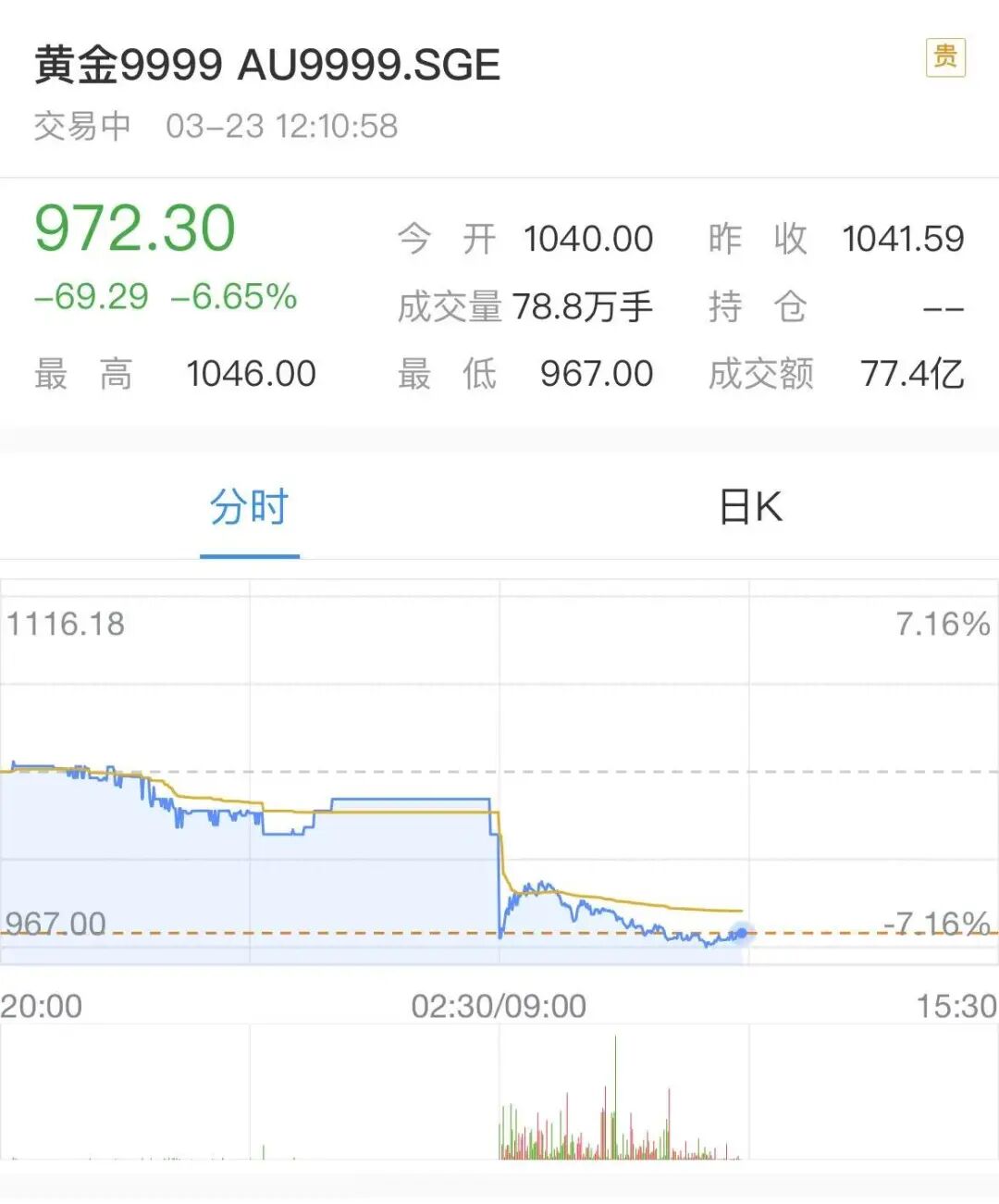Switch to the 日K chart tab
This screenshot has width=999, height=1204.
point(750,507)
